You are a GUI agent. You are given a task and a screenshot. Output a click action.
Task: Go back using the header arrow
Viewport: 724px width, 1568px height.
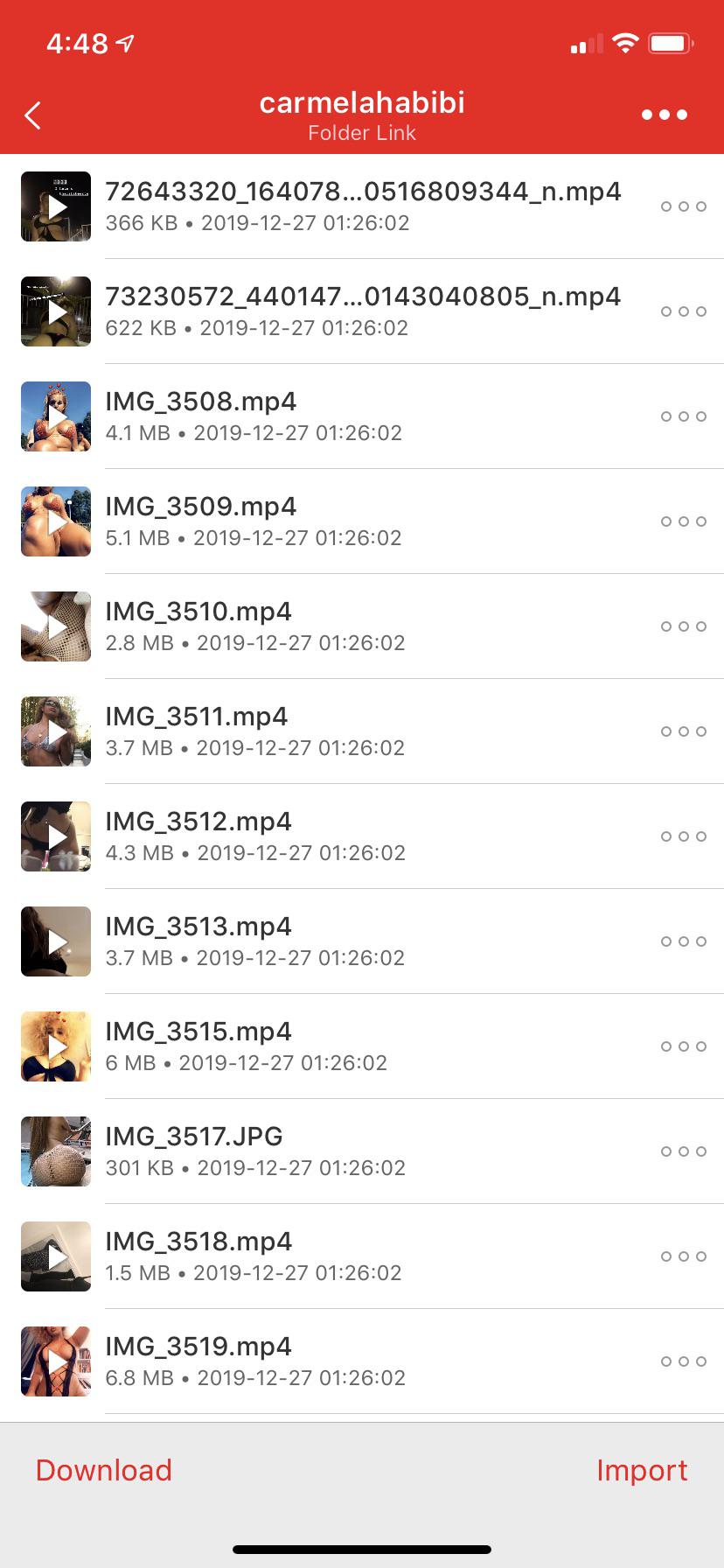click(33, 115)
